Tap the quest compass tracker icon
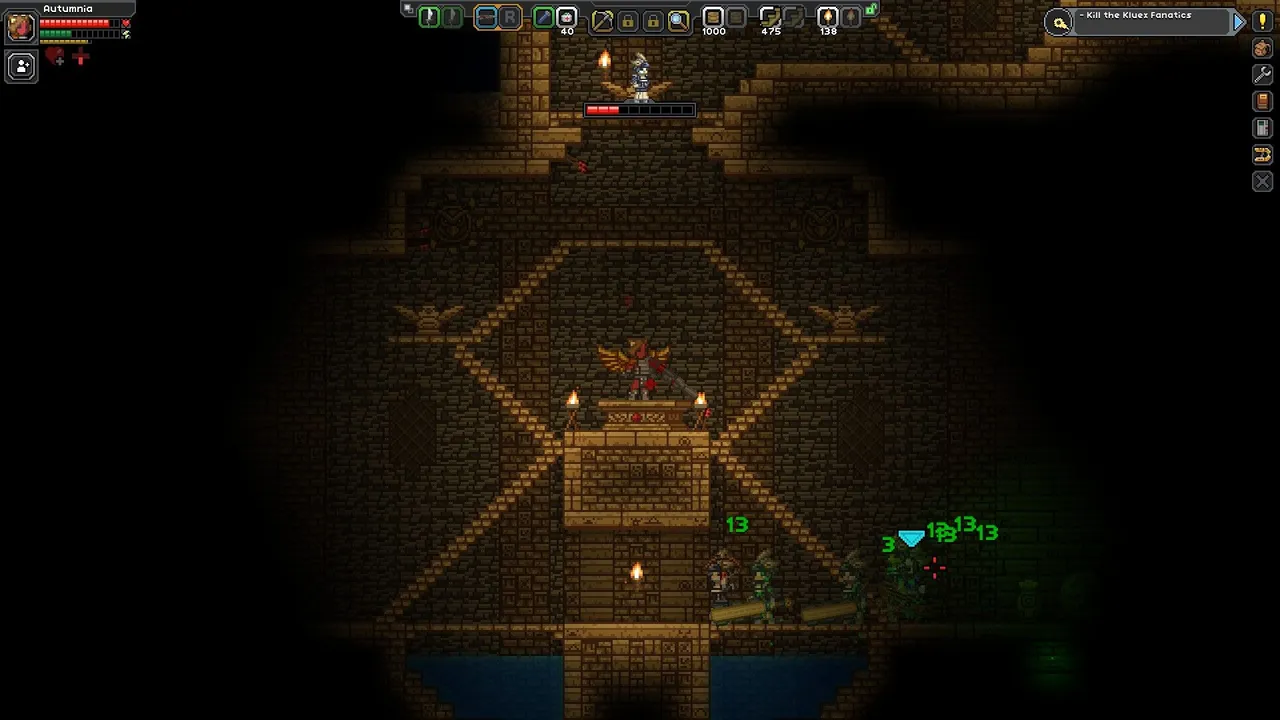The image size is (1280, 720). (x=1059, y=22)
